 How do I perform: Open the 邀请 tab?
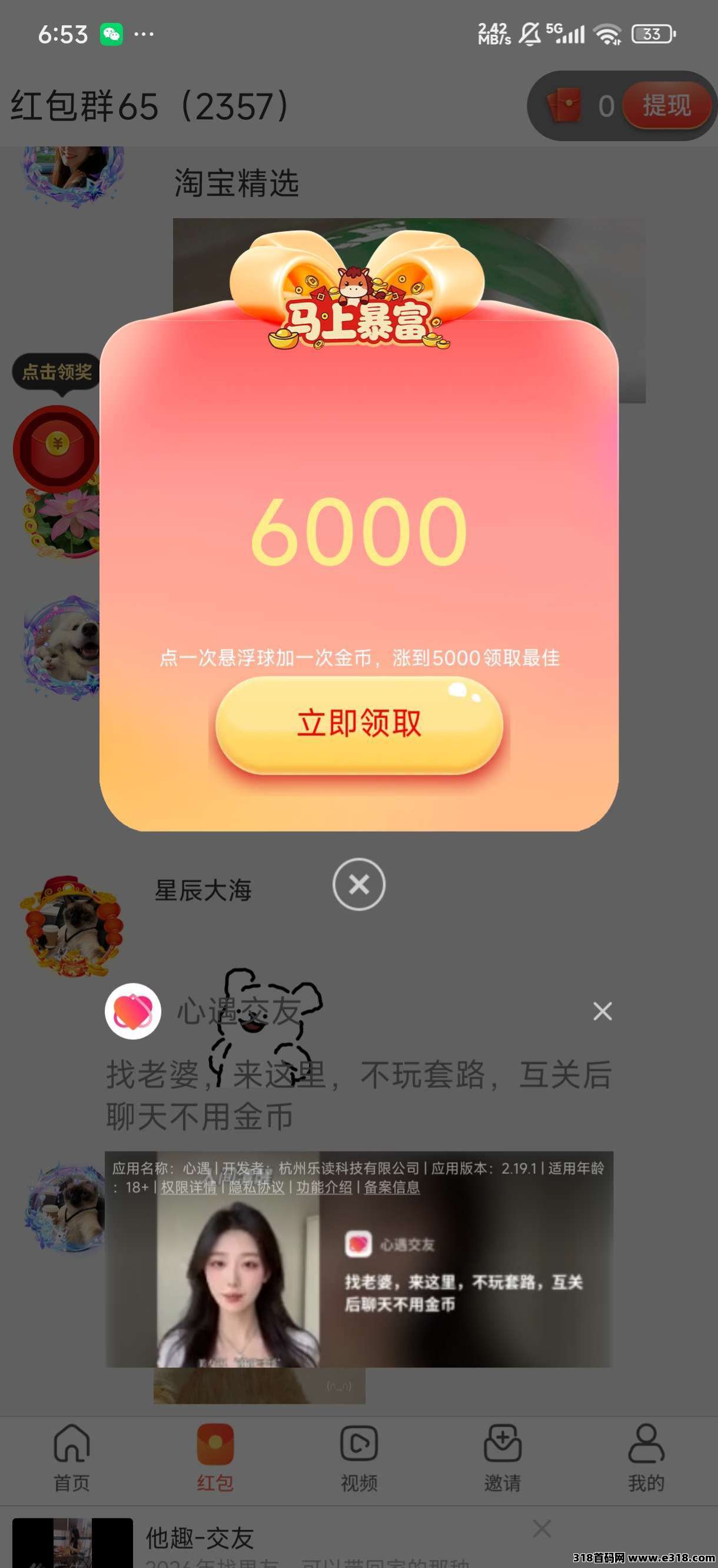point(503,1459)
